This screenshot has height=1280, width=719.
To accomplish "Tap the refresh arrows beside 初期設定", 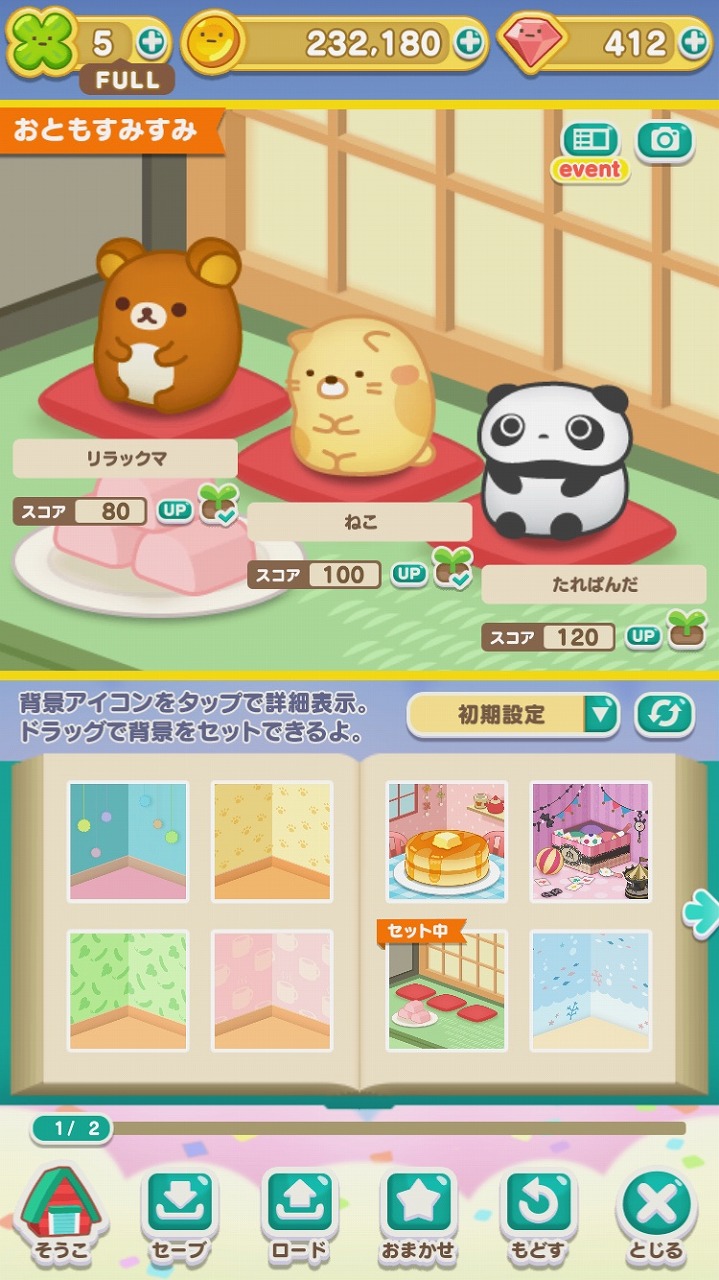I will [666, 715].
